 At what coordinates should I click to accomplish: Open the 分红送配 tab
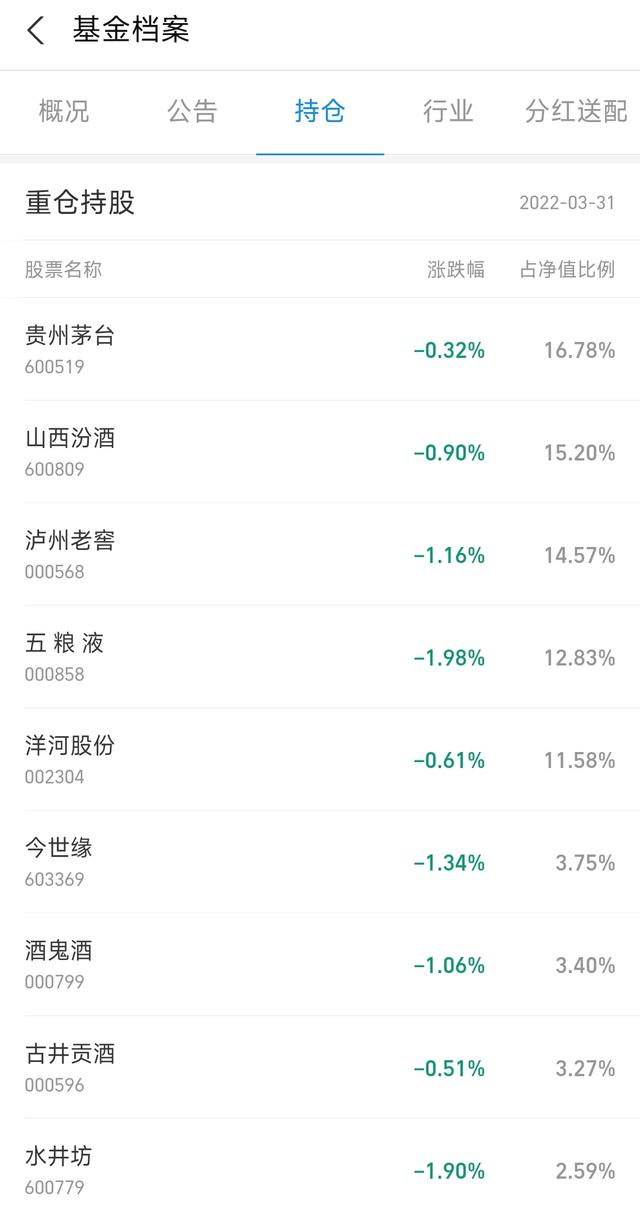click(x=576, y=111)
